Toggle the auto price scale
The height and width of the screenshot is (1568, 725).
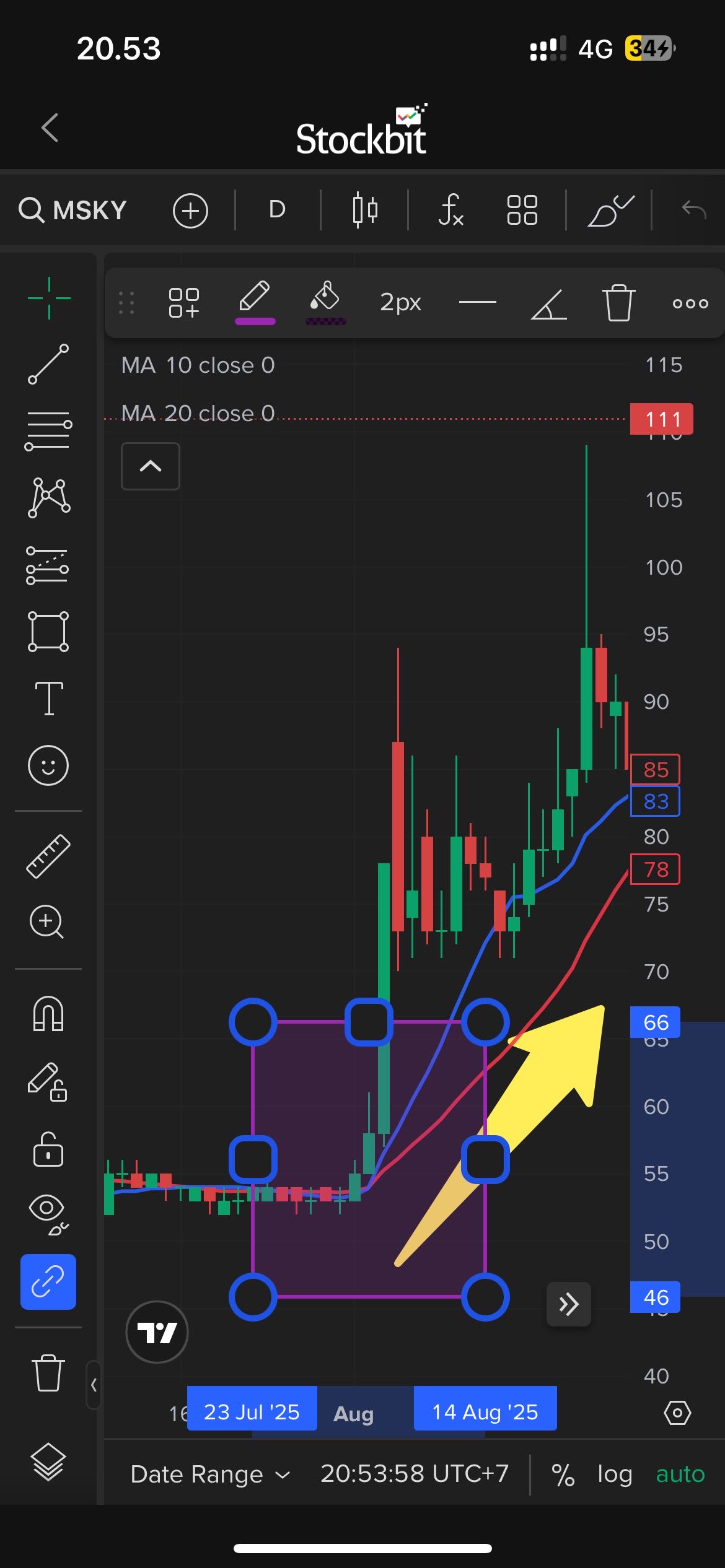tap(680, 1474)
